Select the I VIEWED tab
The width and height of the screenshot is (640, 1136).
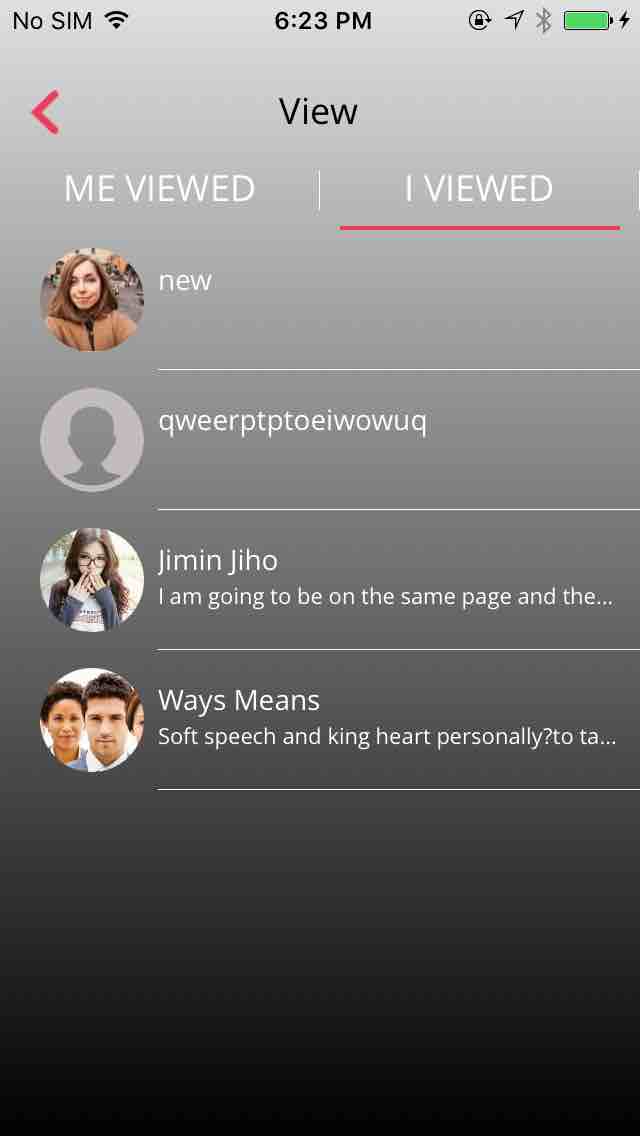point(479,189)
